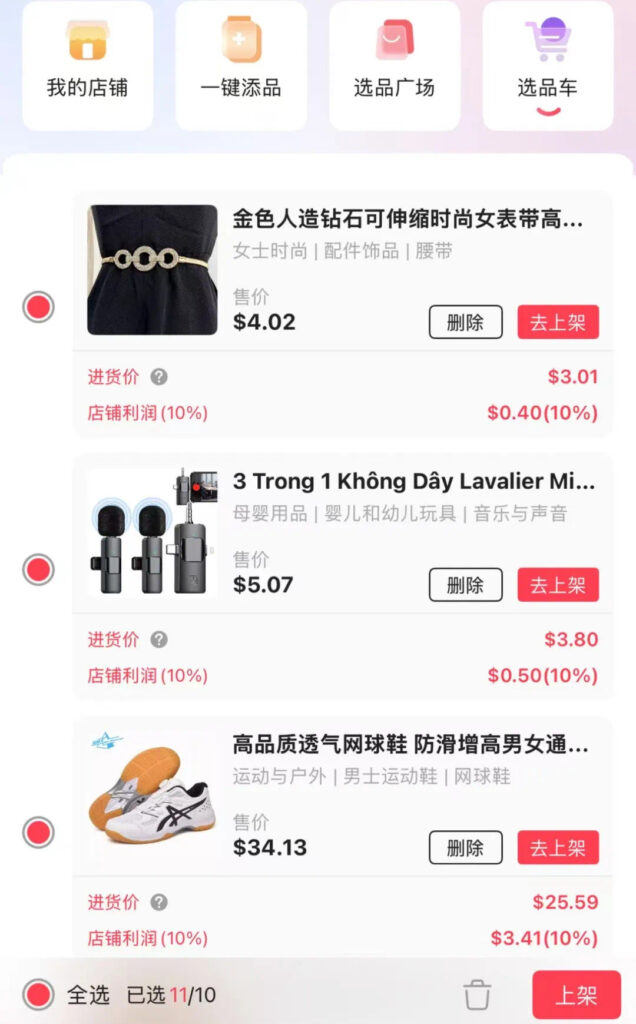Tap 删除 for the gold belt product

tap(465, 323)
